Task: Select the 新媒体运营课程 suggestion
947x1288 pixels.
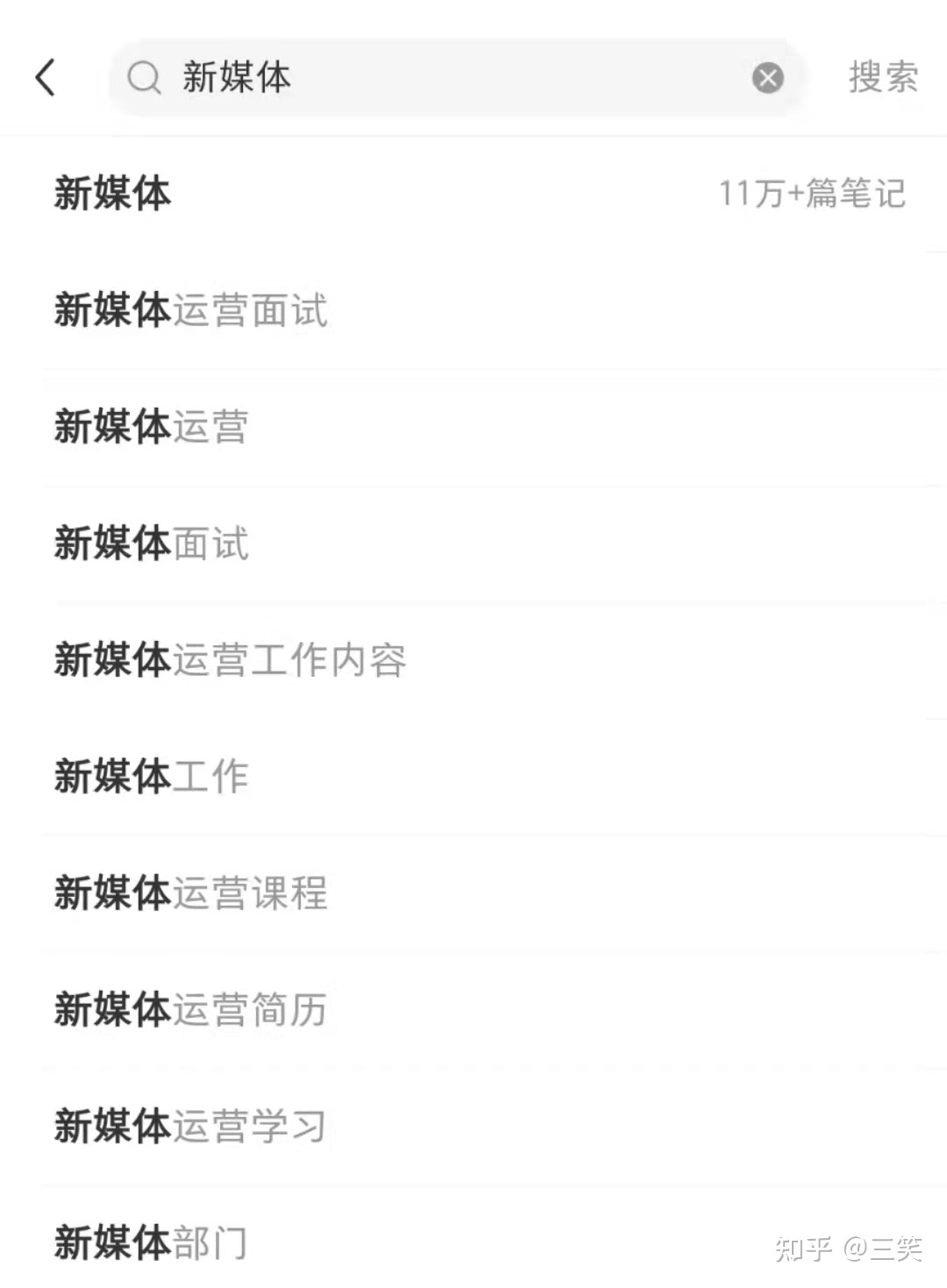Action: pyautogui.click(x=190, y=894)
